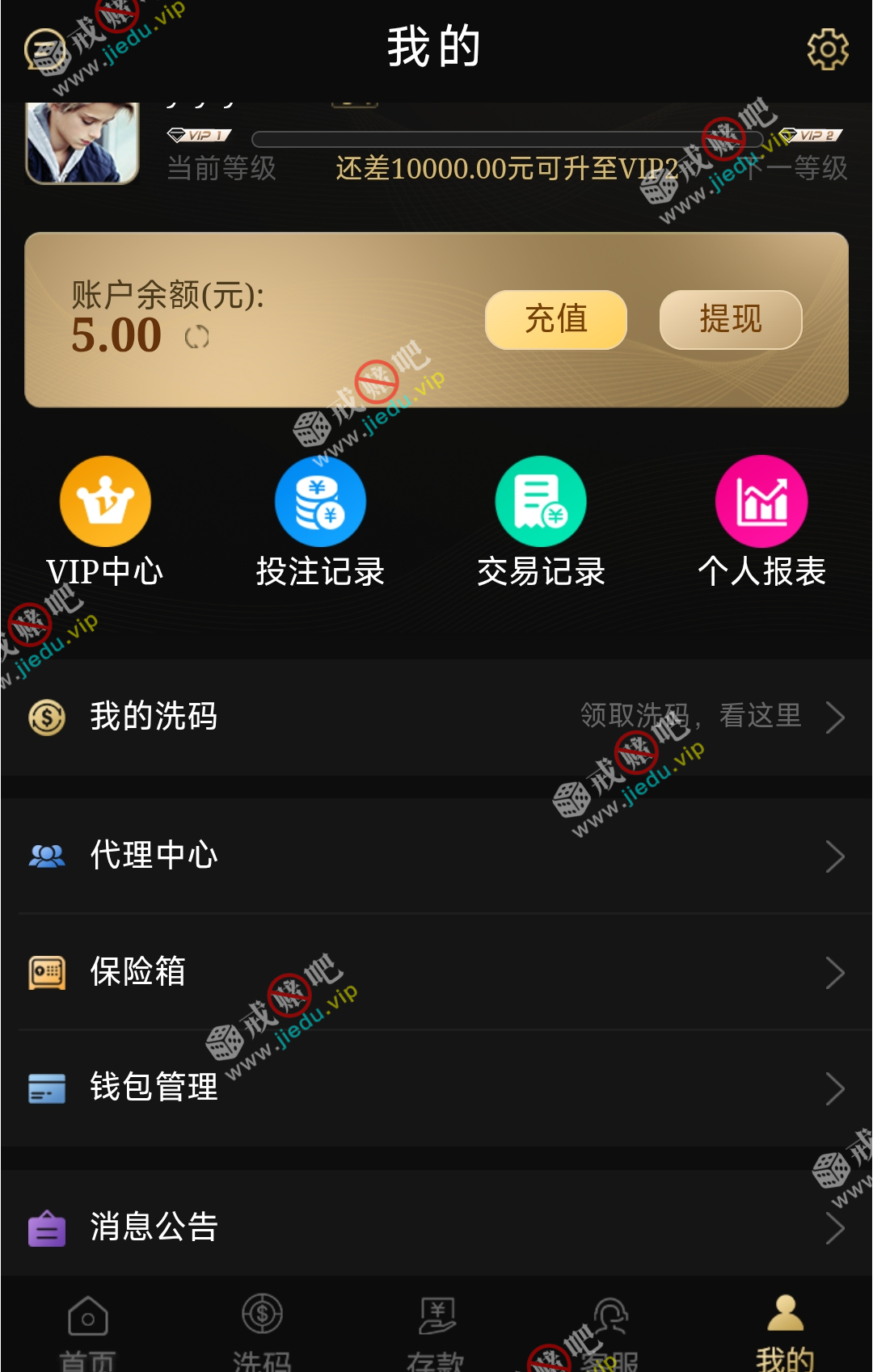Open 代理中心 agent center
Viewport: 873px width, 1372px height.
[436, 856]
